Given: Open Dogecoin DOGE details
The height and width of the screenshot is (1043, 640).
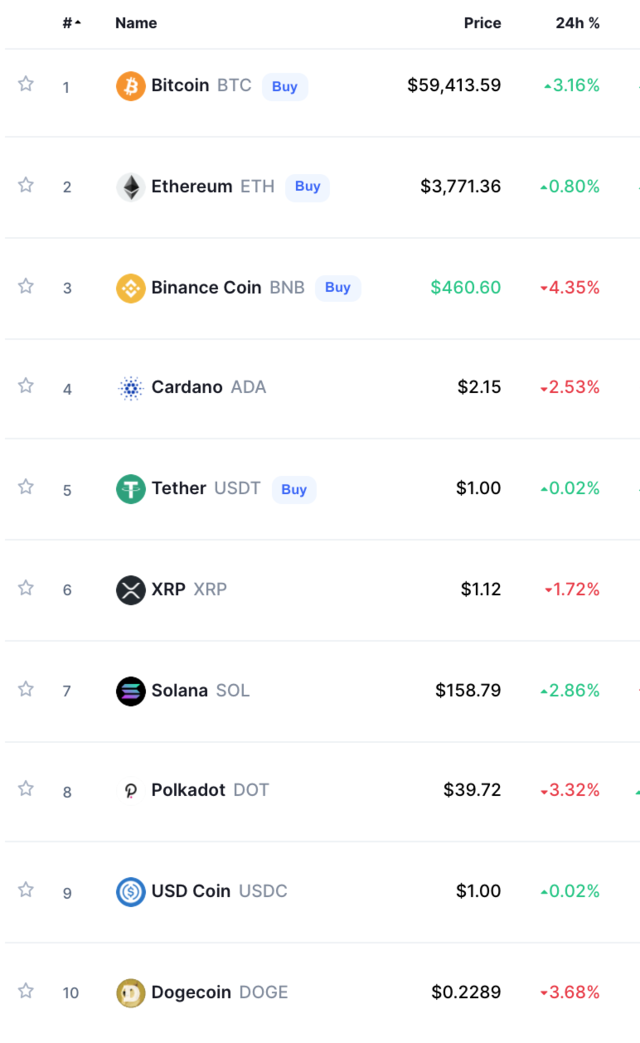Looking at the screenshot, I should [220, 992].
